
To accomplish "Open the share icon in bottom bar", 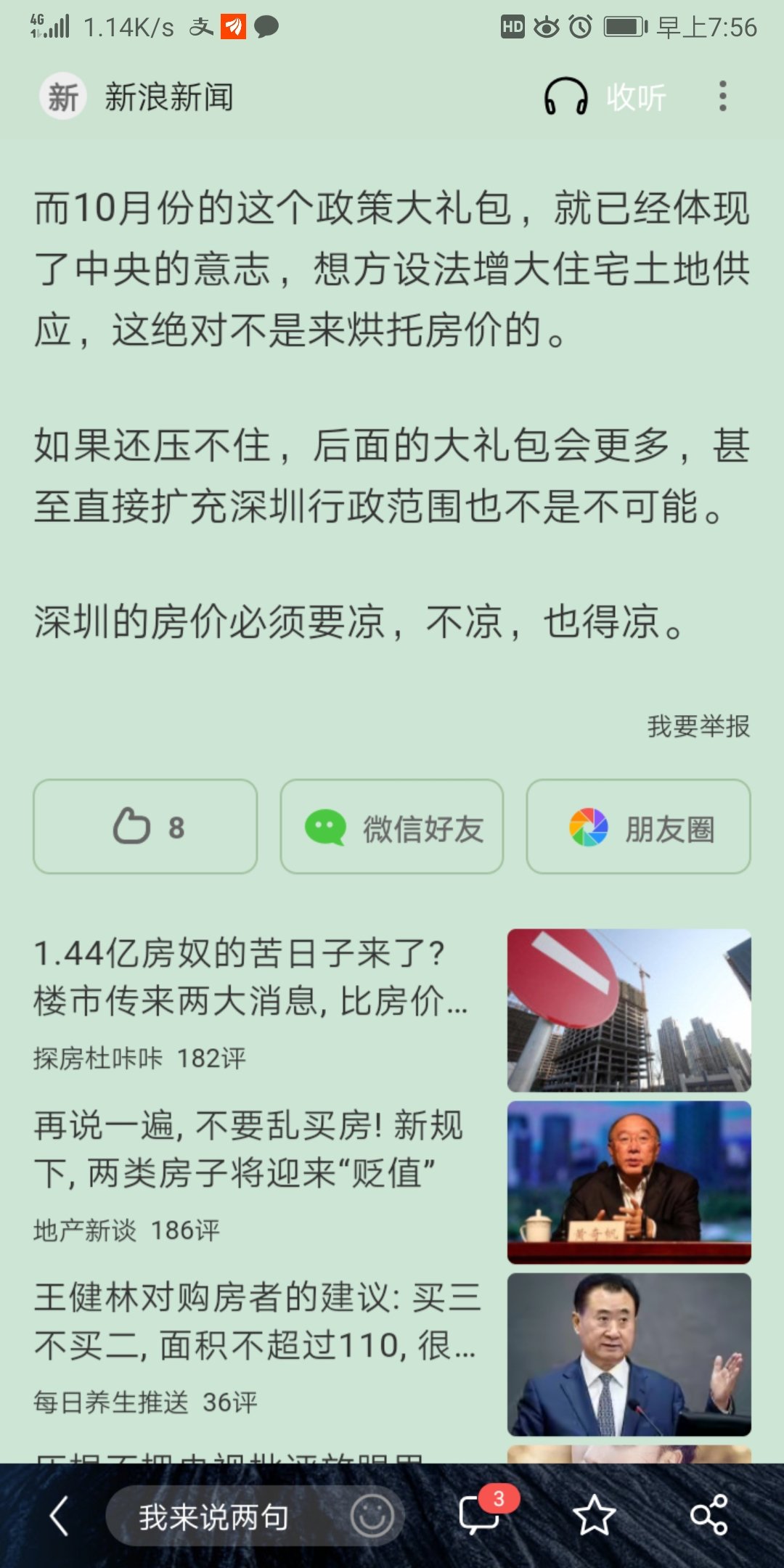I will [709, 1516].
